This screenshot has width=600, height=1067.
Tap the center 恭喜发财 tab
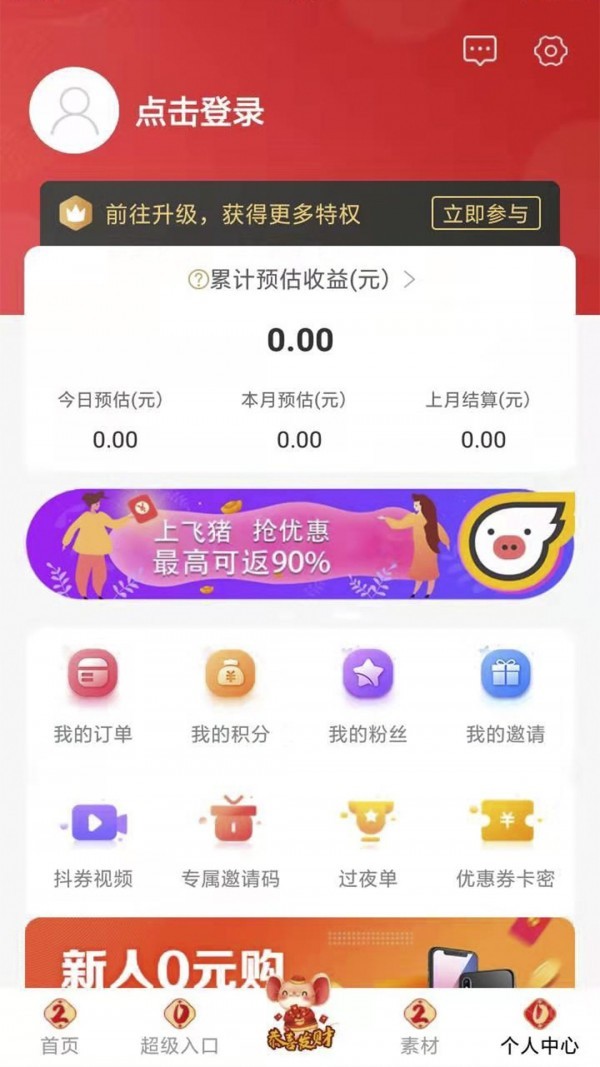pyautogui.click(x=299, y=1020)
